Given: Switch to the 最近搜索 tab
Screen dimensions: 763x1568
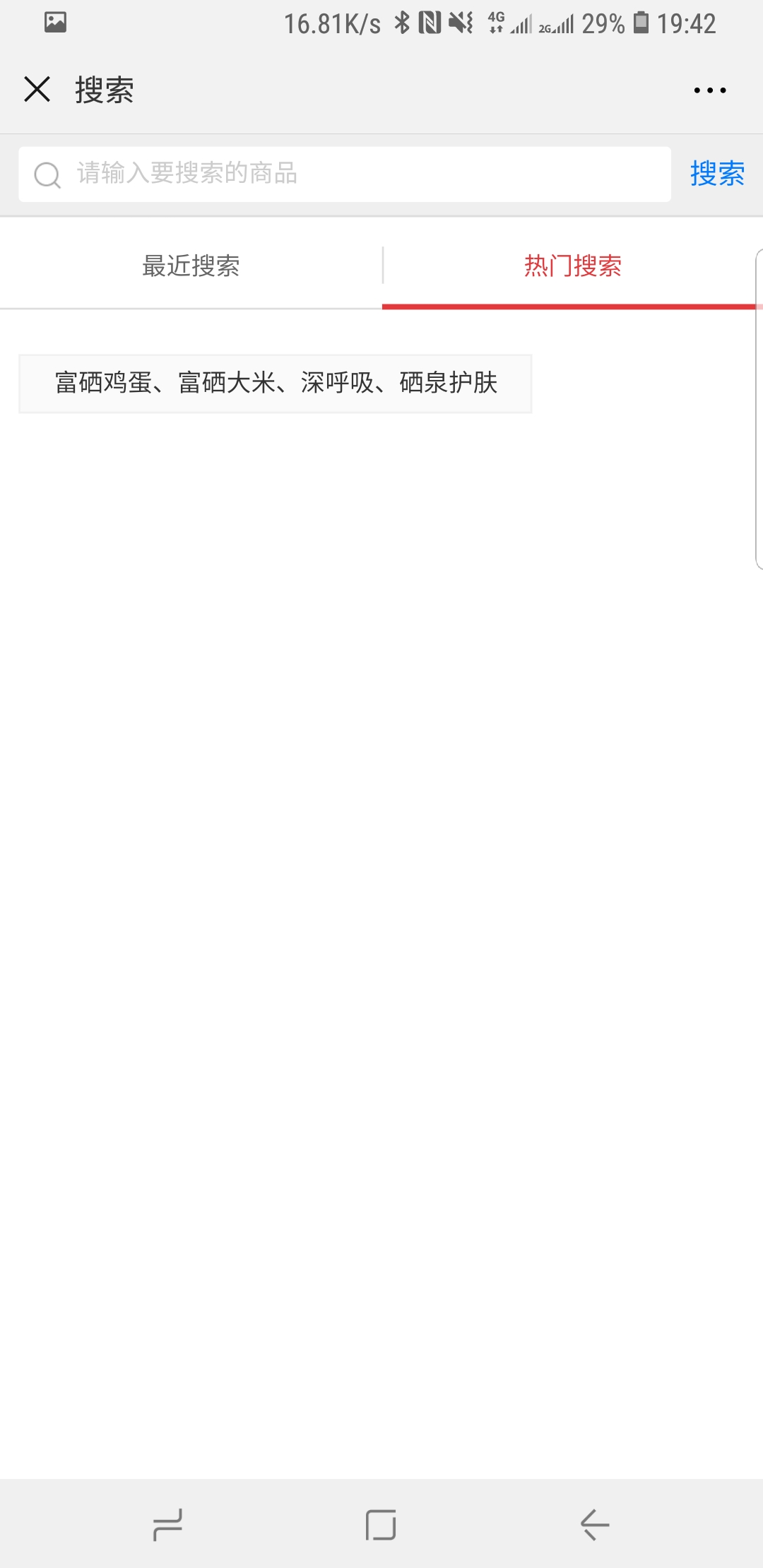Looking at the screenshot, I should (191, 266).
